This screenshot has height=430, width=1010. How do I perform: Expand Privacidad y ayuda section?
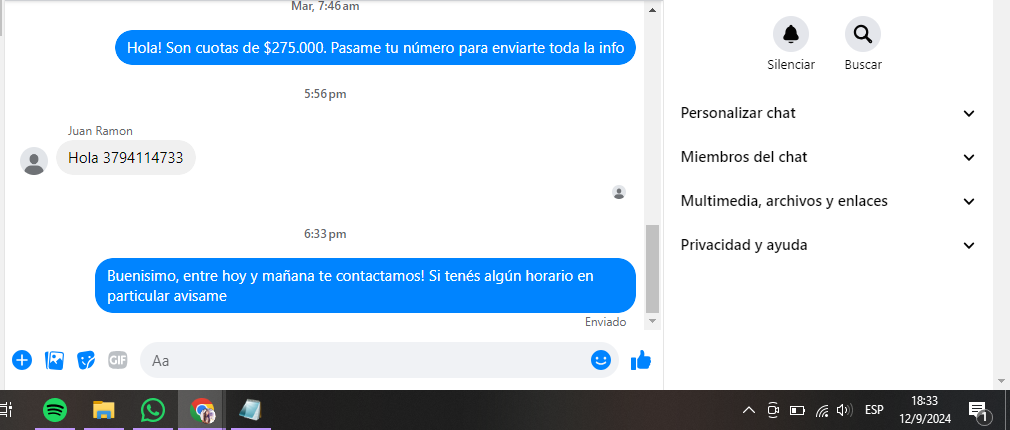click(x=827, y=245)
